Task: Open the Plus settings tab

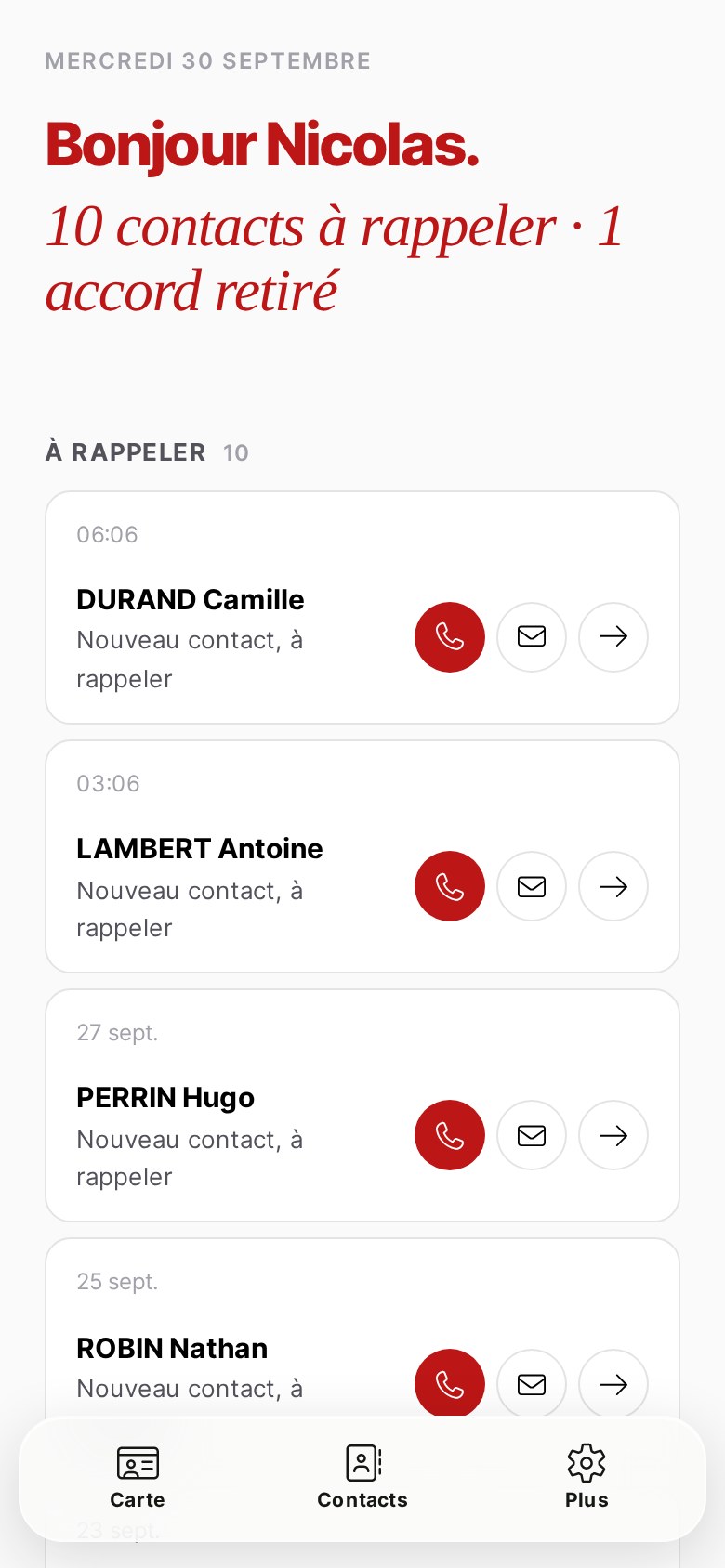Action: (x=587, y=1478)
